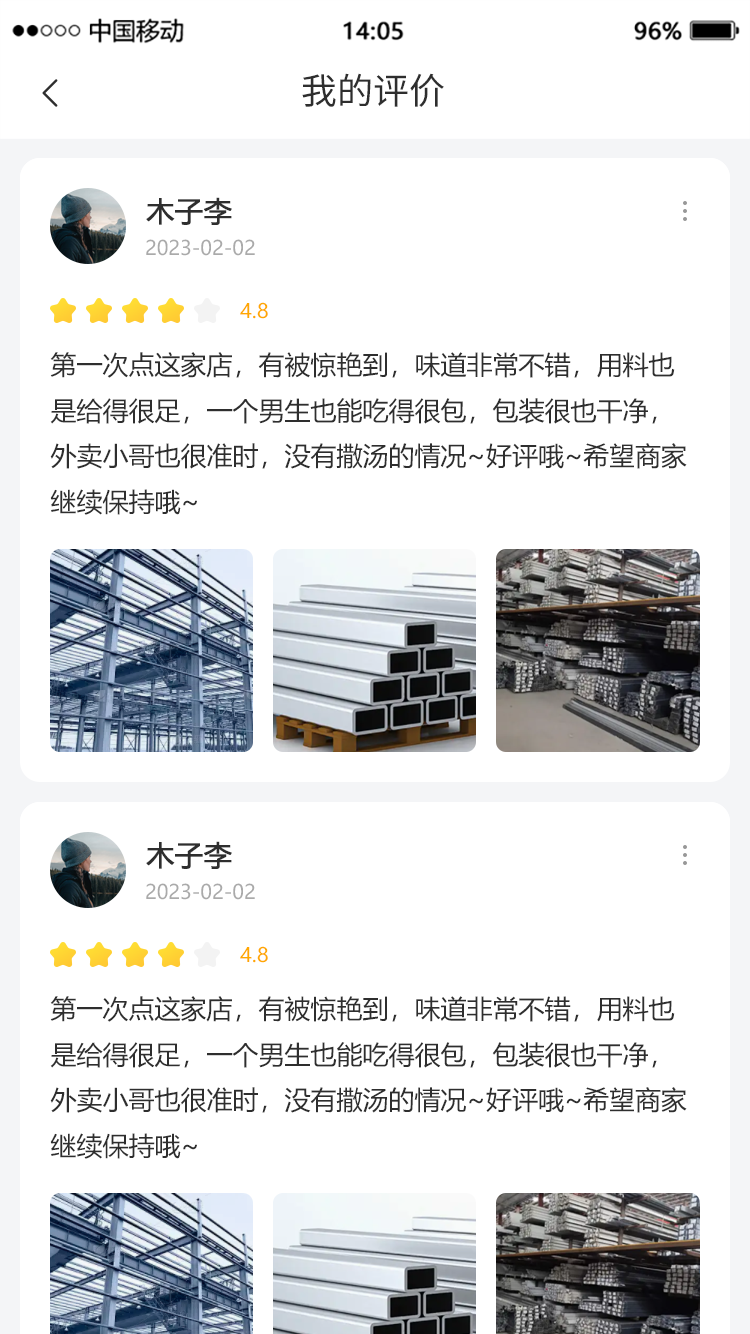Image resolution: width=750 pixels, height=1334 pixels.
Task: View first review's steel frame structure photo
Action: (151, 650)
